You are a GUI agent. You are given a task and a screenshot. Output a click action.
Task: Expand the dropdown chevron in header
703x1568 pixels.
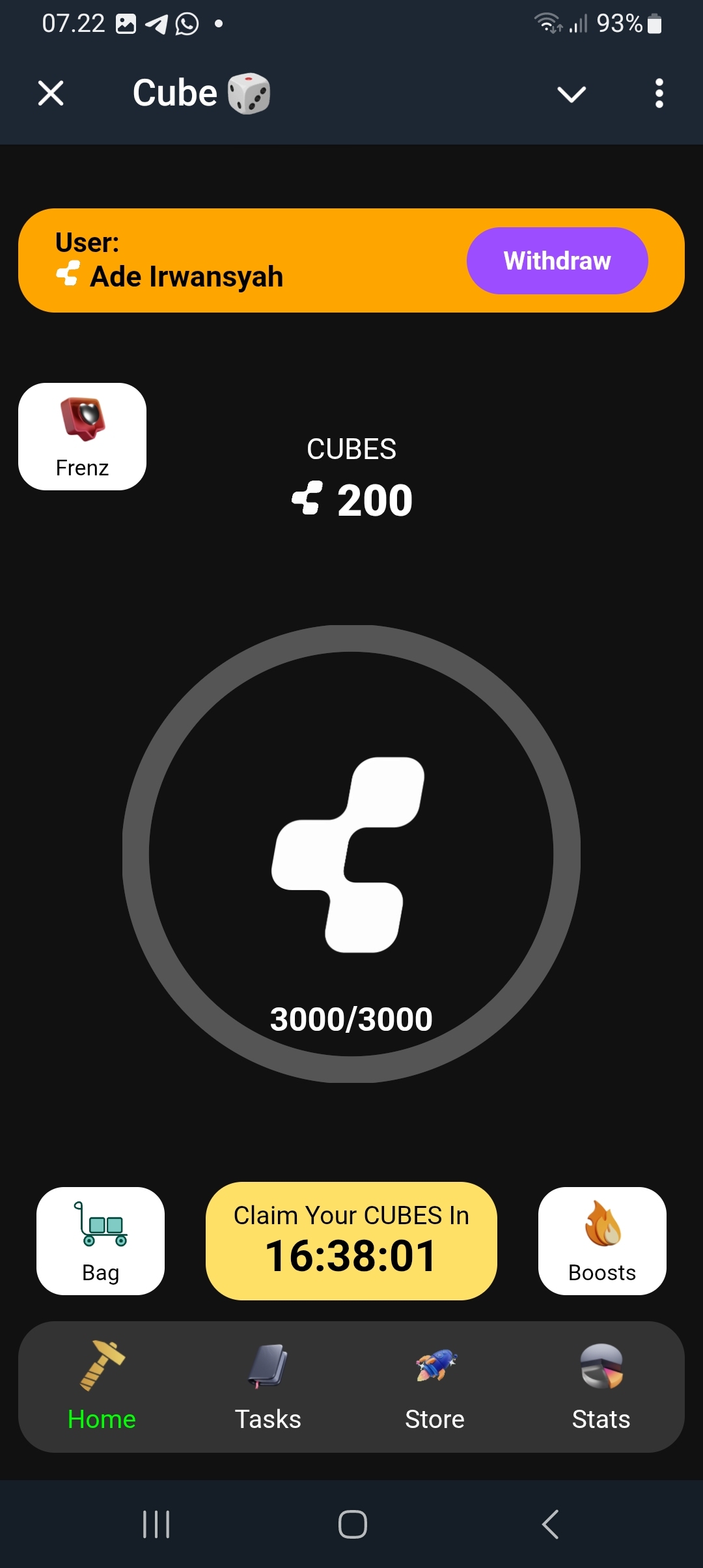coord(572,94)
